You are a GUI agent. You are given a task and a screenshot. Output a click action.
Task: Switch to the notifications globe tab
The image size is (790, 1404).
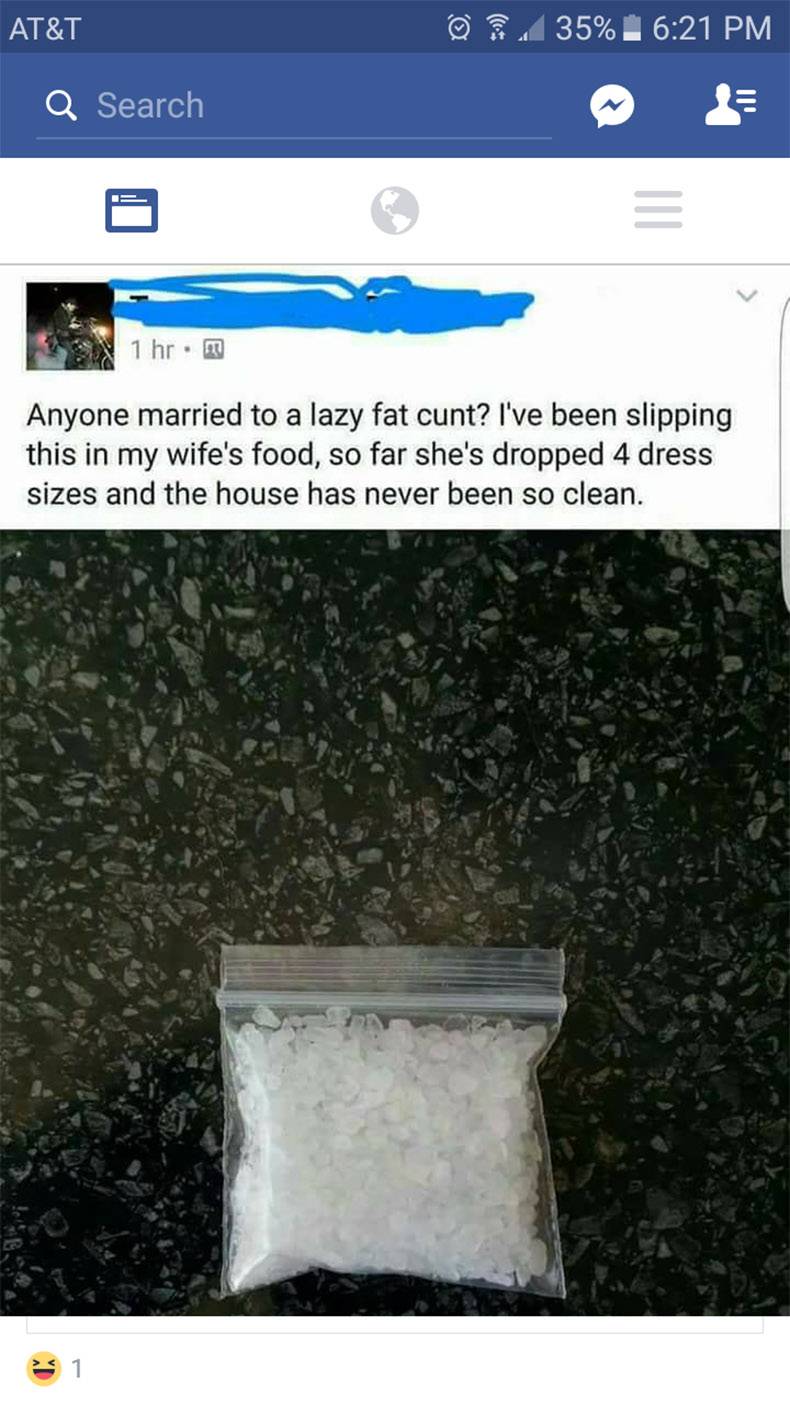click(x=395, y=211)
